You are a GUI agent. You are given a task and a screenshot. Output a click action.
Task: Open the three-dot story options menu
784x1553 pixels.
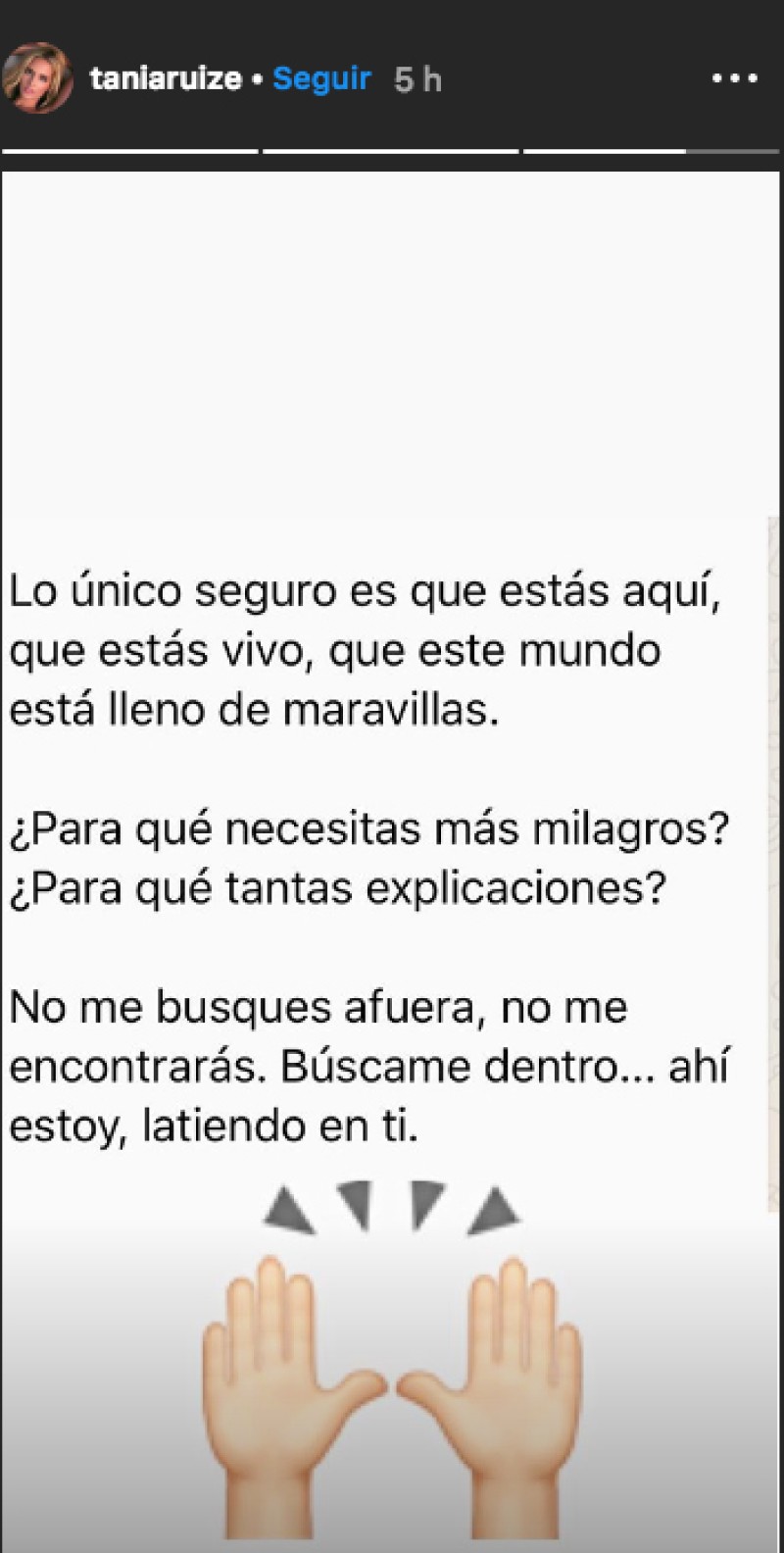pyautogui.click(x=734, y=78)
